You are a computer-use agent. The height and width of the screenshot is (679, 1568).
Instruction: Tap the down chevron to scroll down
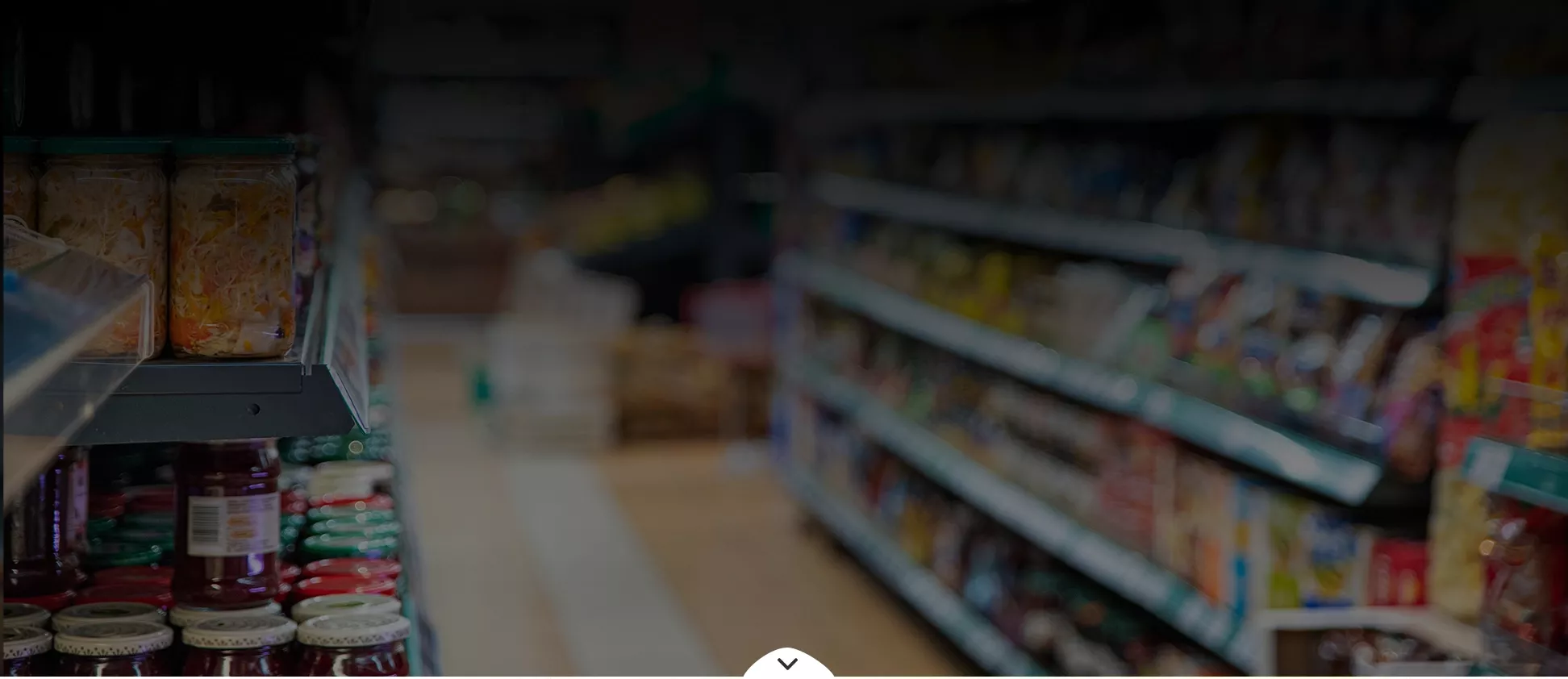787,664
